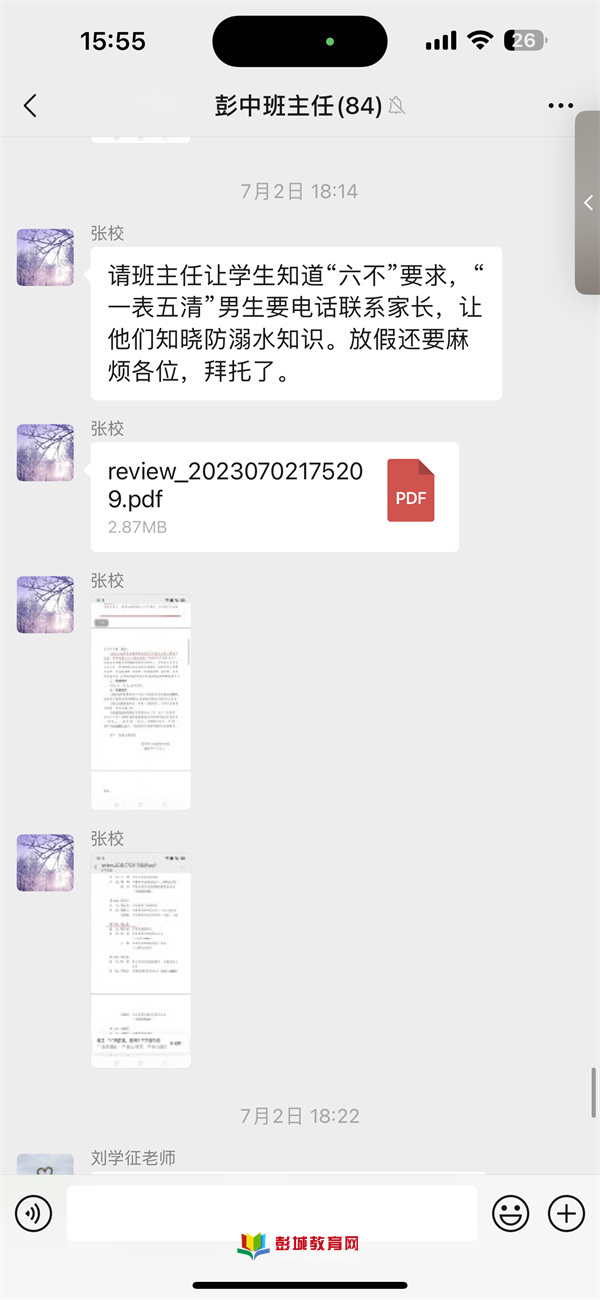Switch to voice message input

[33, 1214]
